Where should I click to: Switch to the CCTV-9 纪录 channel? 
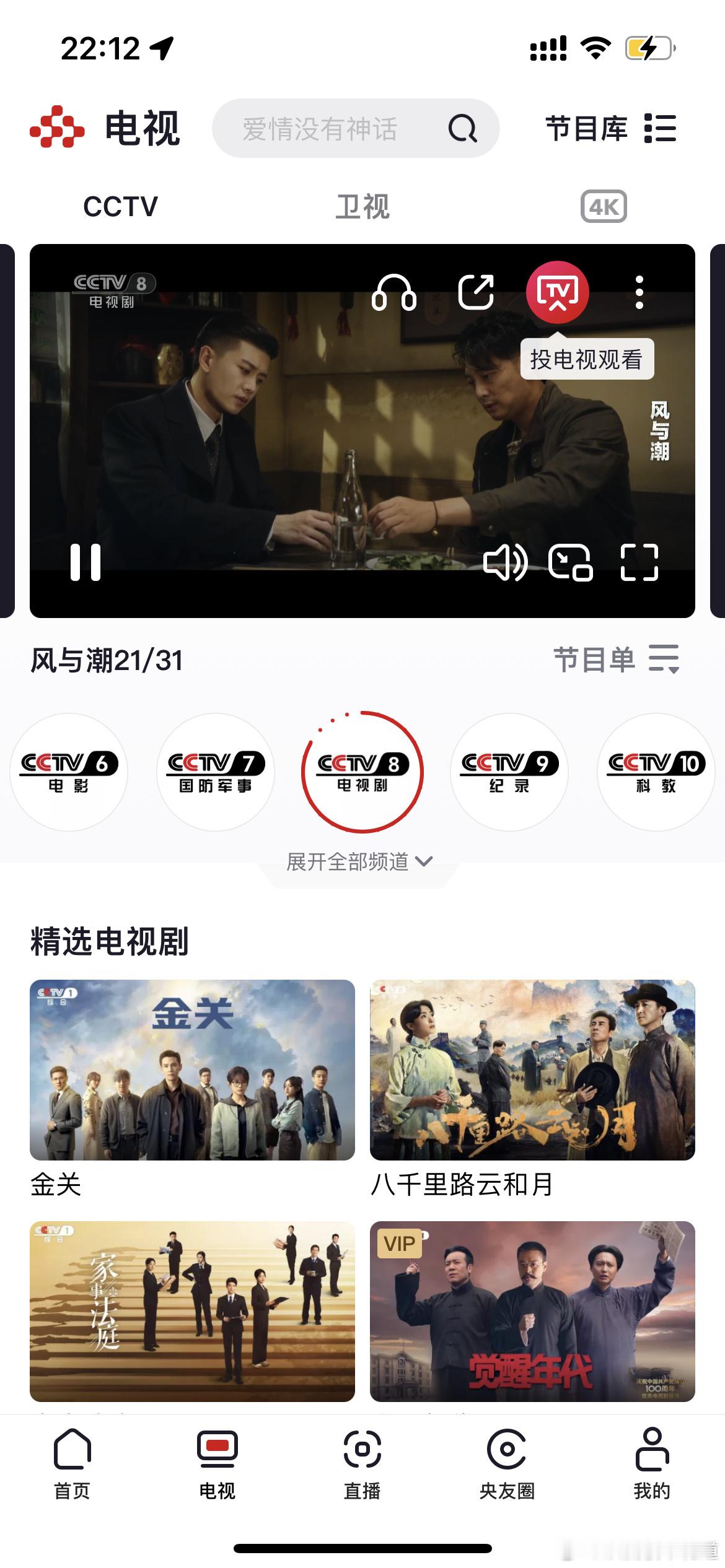509,772
